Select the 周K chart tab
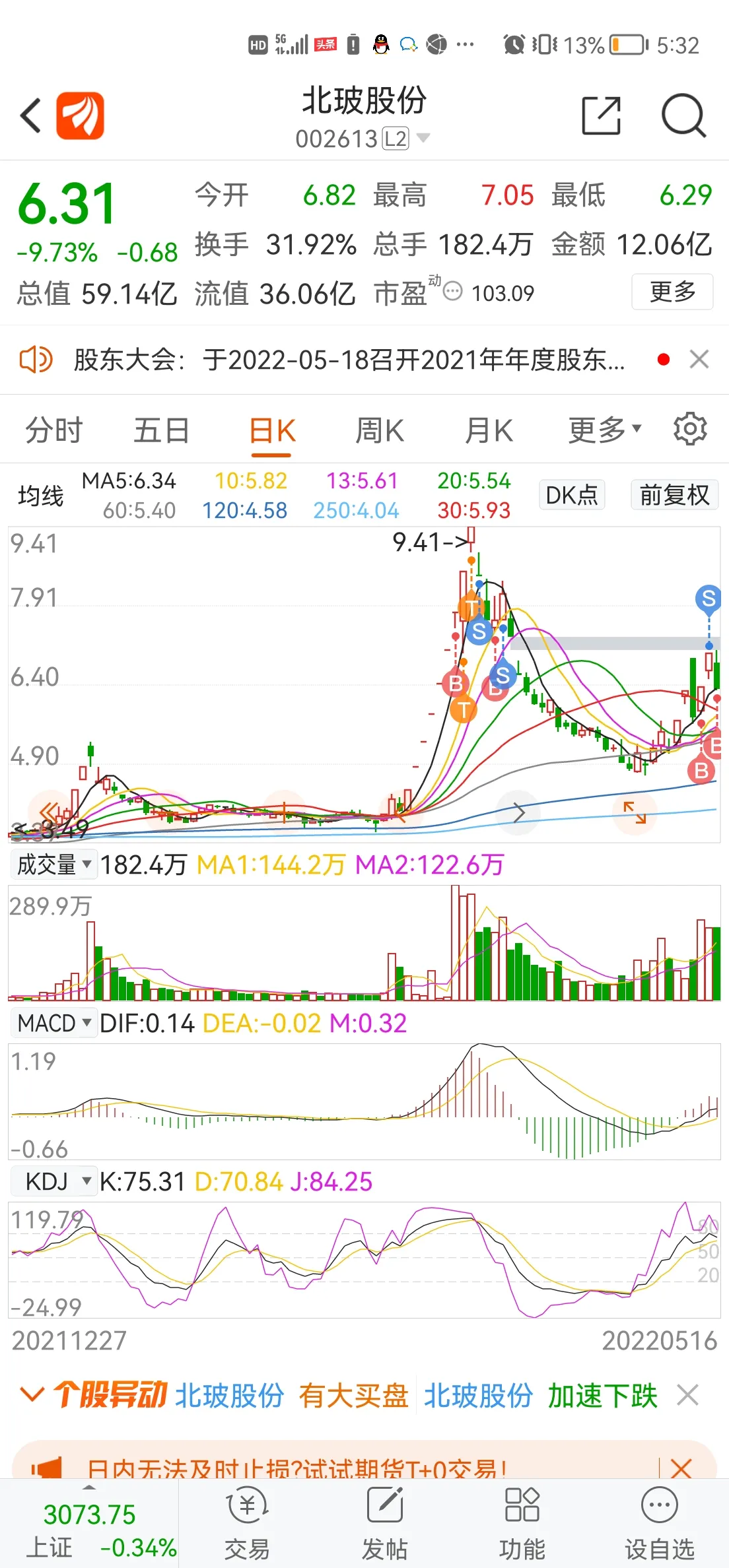 coord(379,431)
